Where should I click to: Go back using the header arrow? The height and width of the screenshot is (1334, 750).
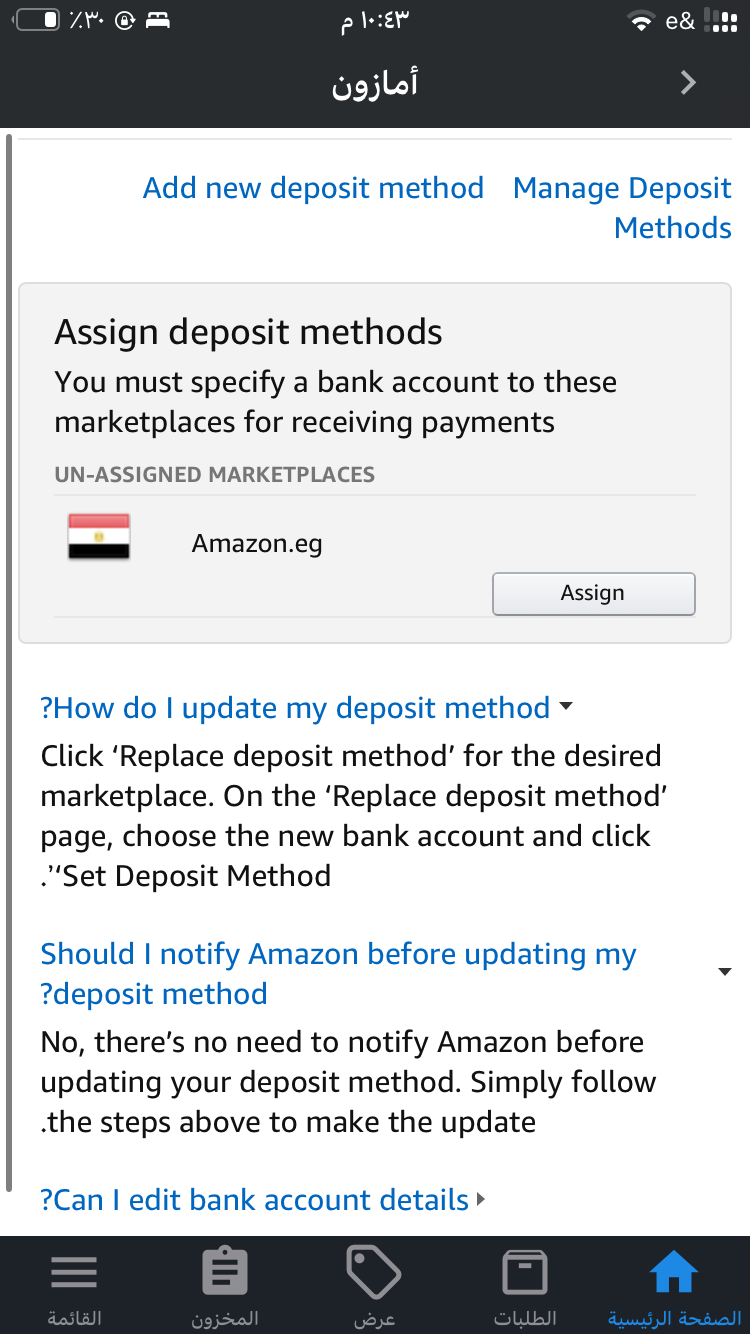tap(688, 83)
